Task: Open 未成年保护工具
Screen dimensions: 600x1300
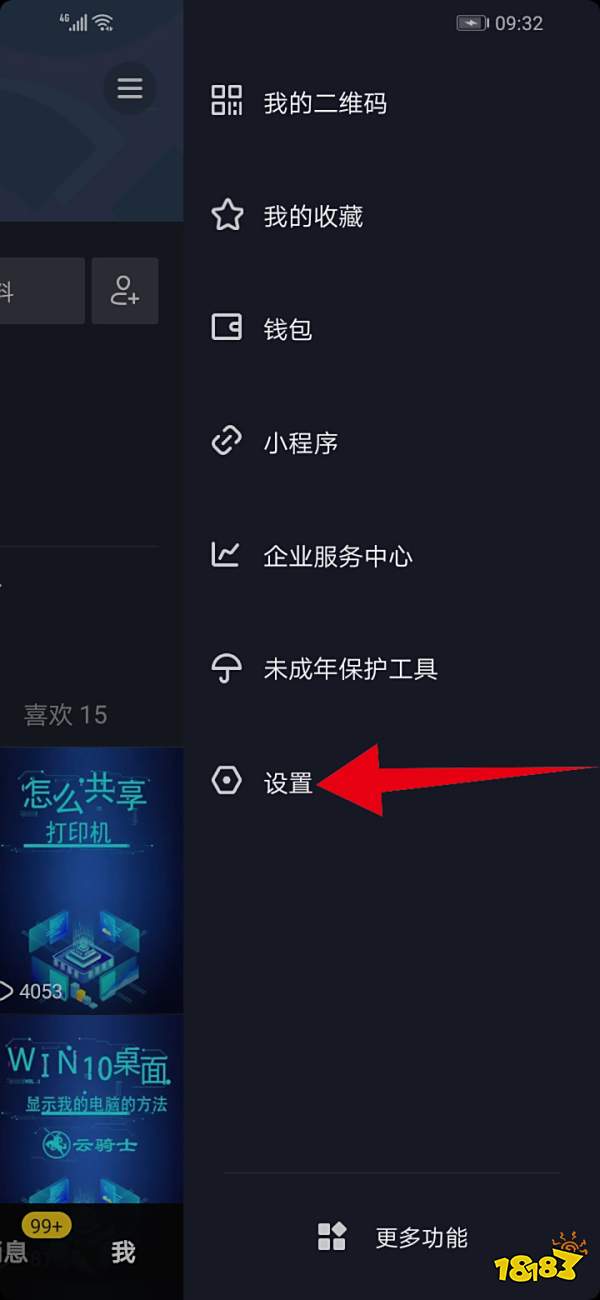Action: coord(350,669)
